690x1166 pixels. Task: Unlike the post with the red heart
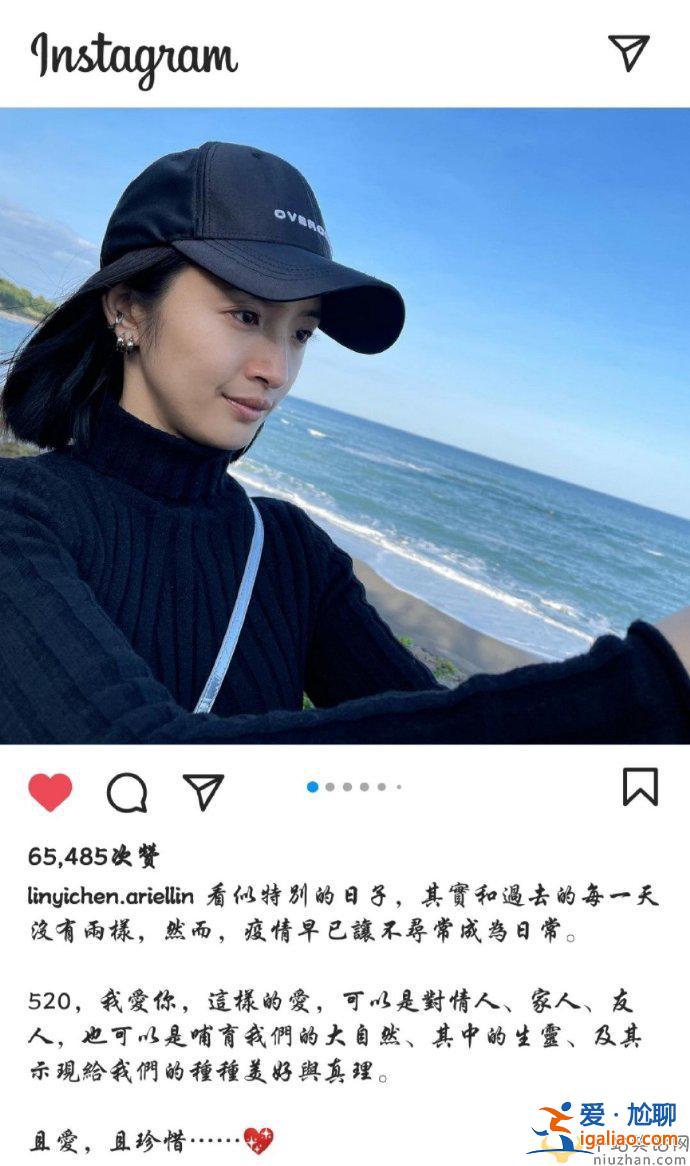pyautogui.click(x=51, y=792)
